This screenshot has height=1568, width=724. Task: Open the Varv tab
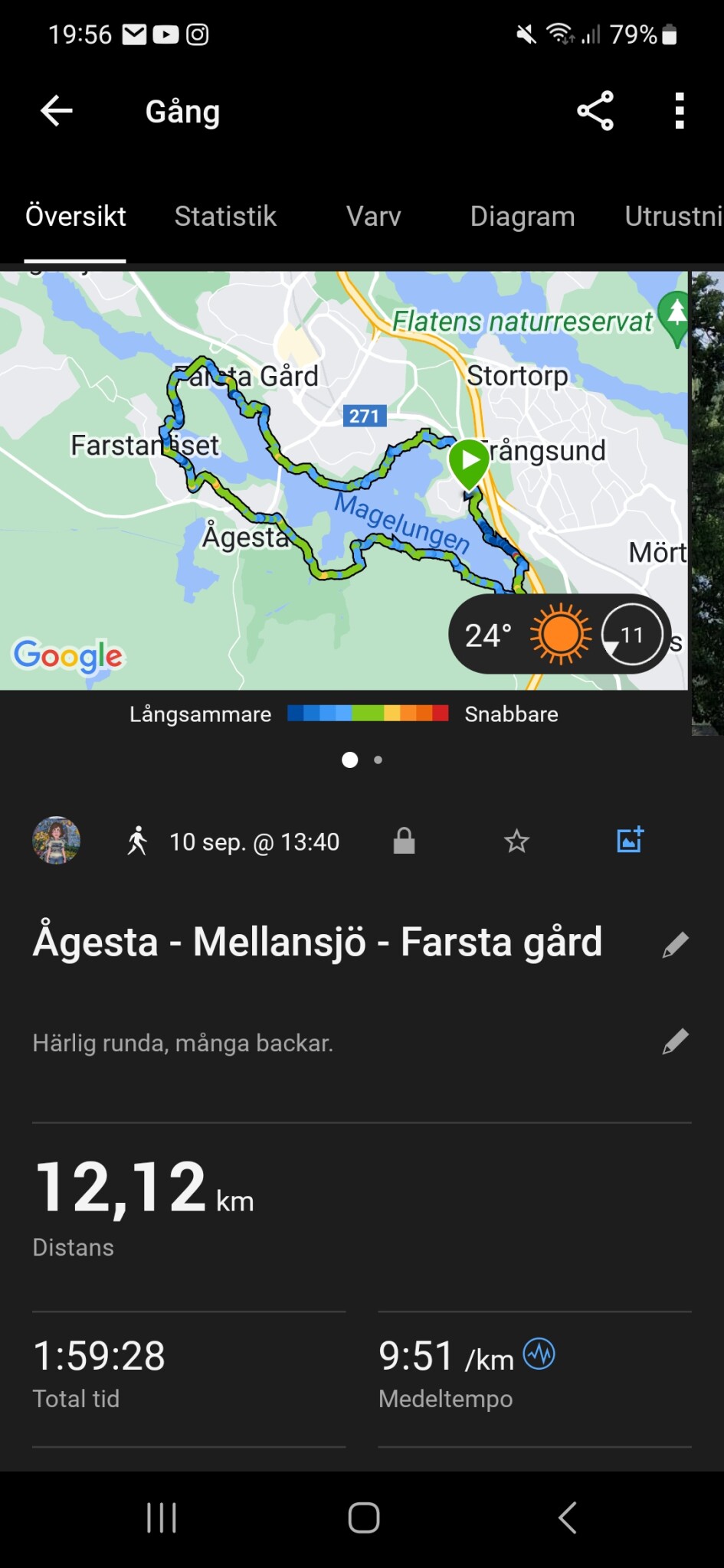tap(374, 217)
